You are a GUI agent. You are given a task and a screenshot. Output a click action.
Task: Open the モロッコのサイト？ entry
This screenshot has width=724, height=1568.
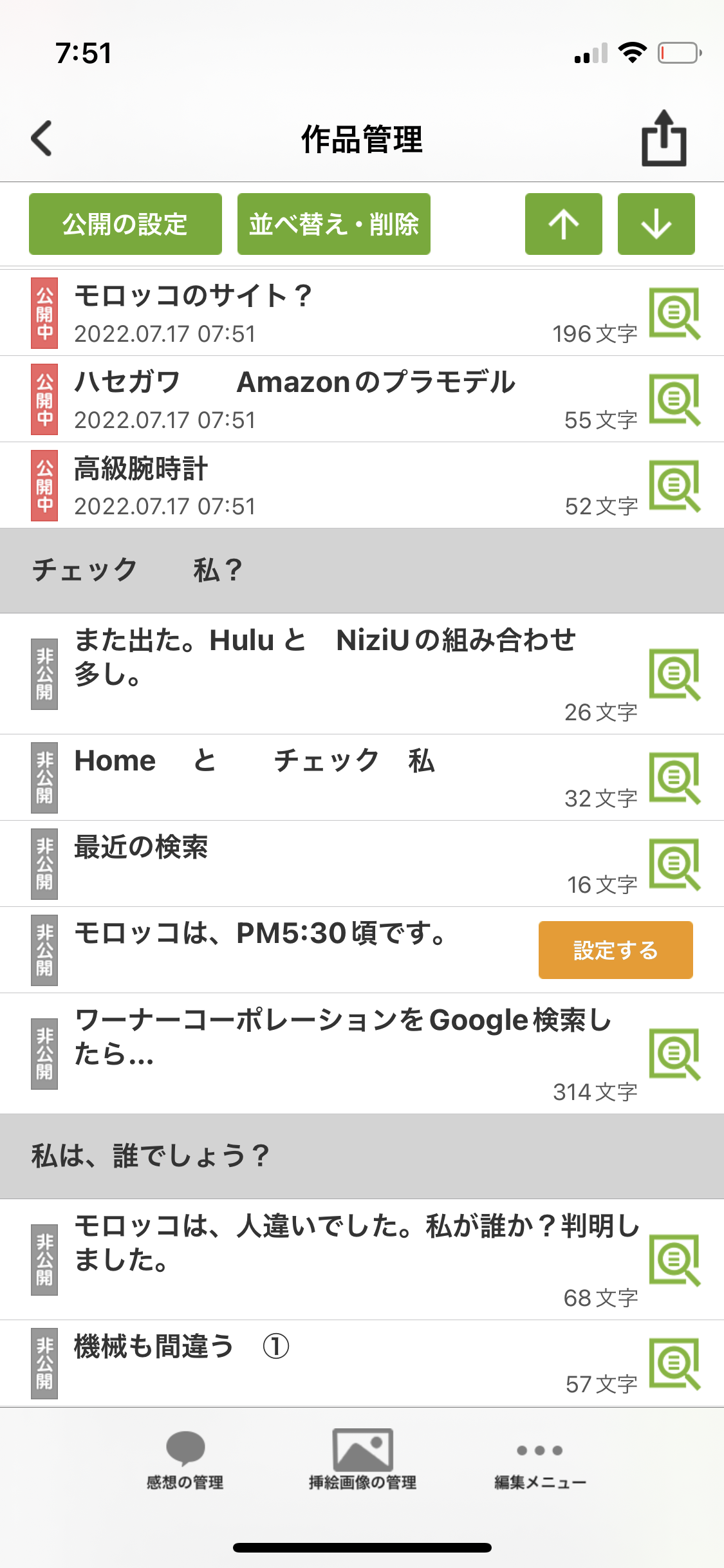point(193,296)
